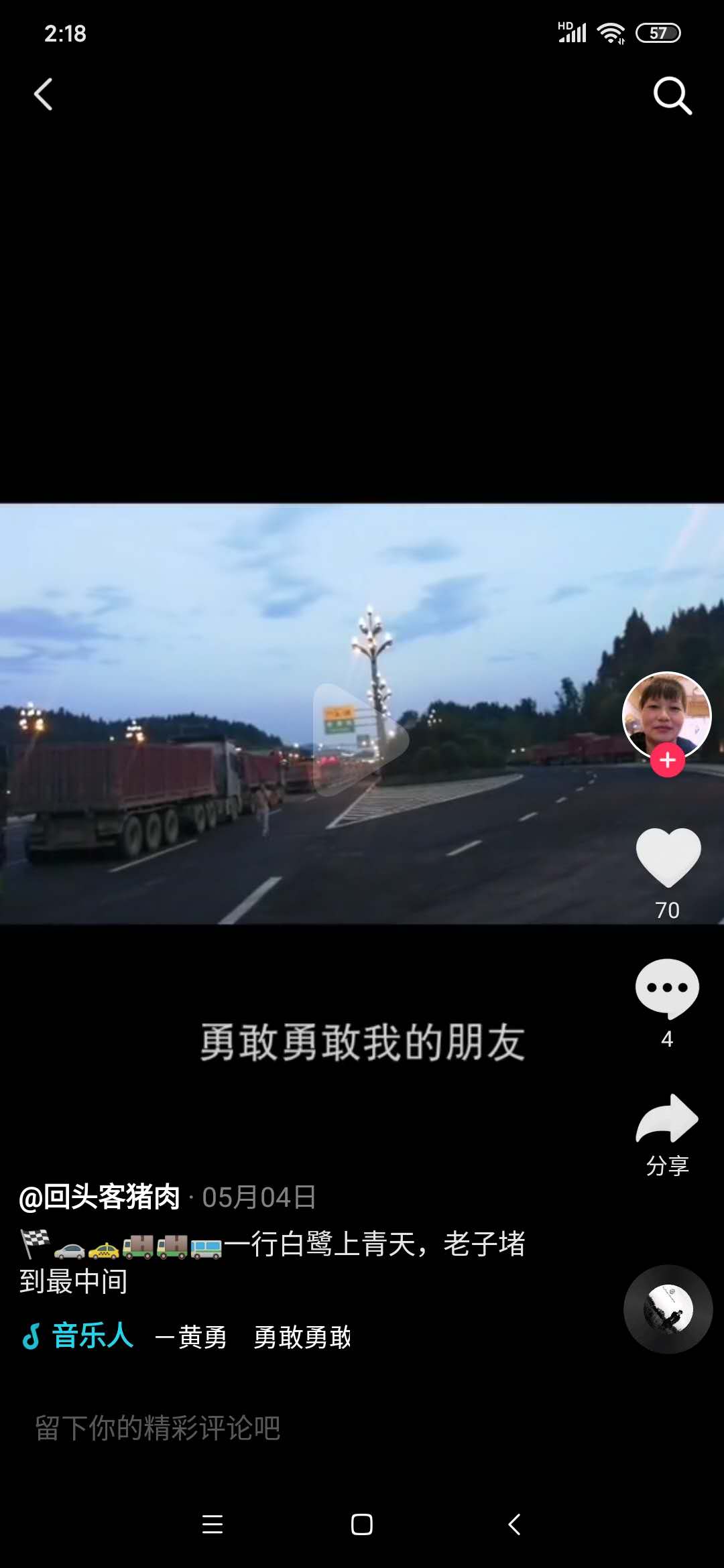Viewport: 724px width, 1568px height.
Task: Open the search icon
Action: tap(672, 96)
